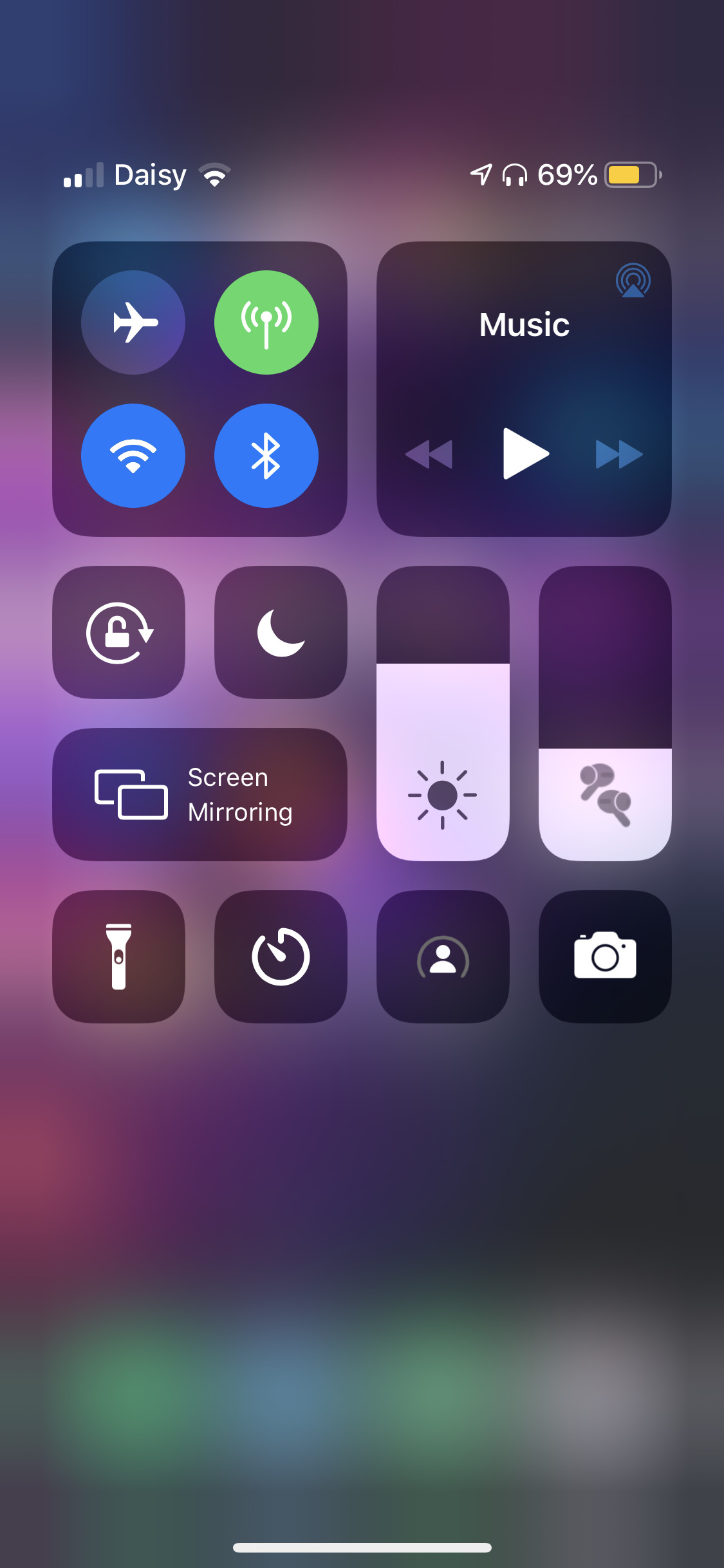724x1568 pixels.
Task: Play music
Action: (x=524, y=454)
